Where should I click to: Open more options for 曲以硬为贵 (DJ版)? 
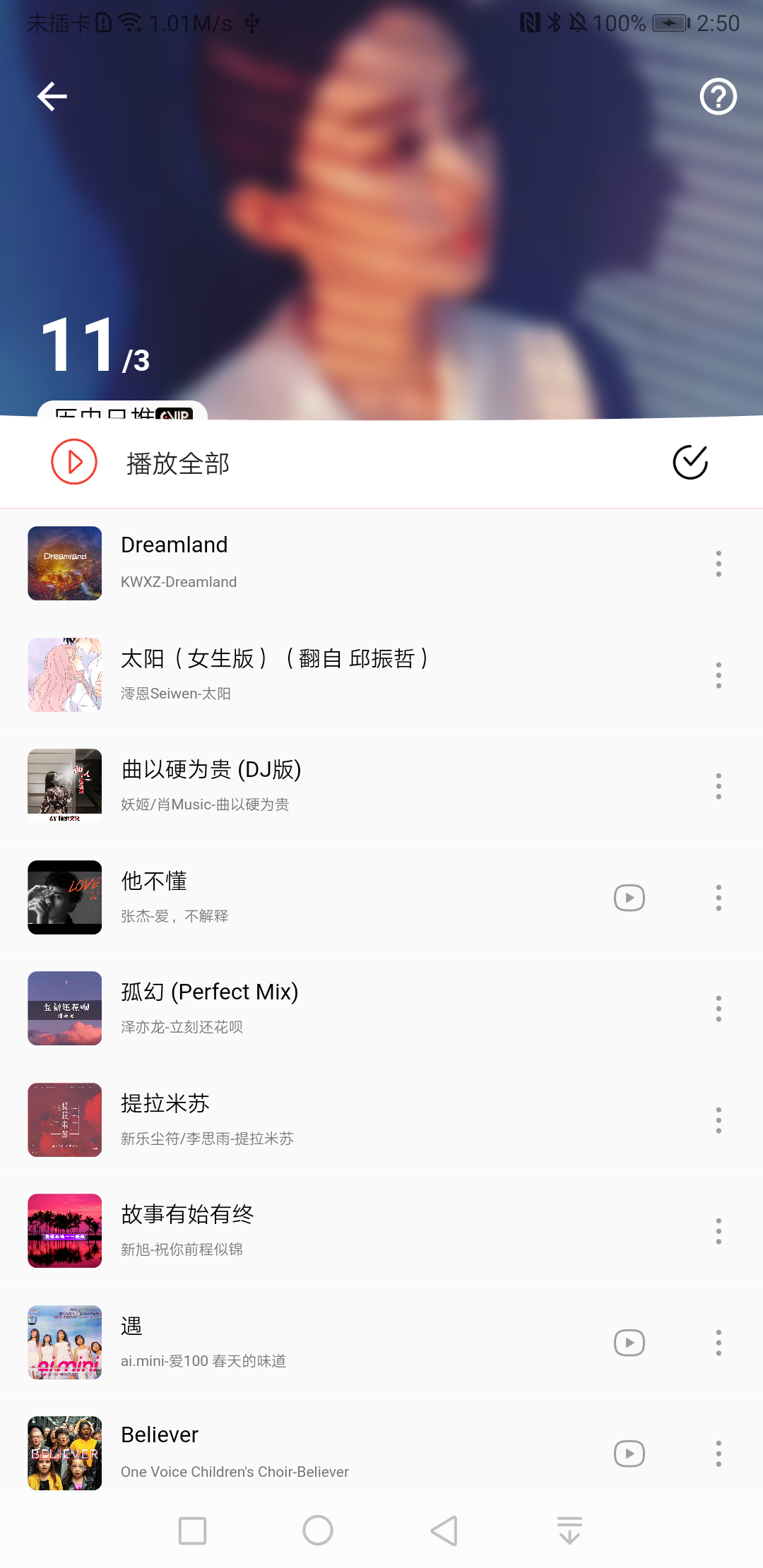point(718,786)
